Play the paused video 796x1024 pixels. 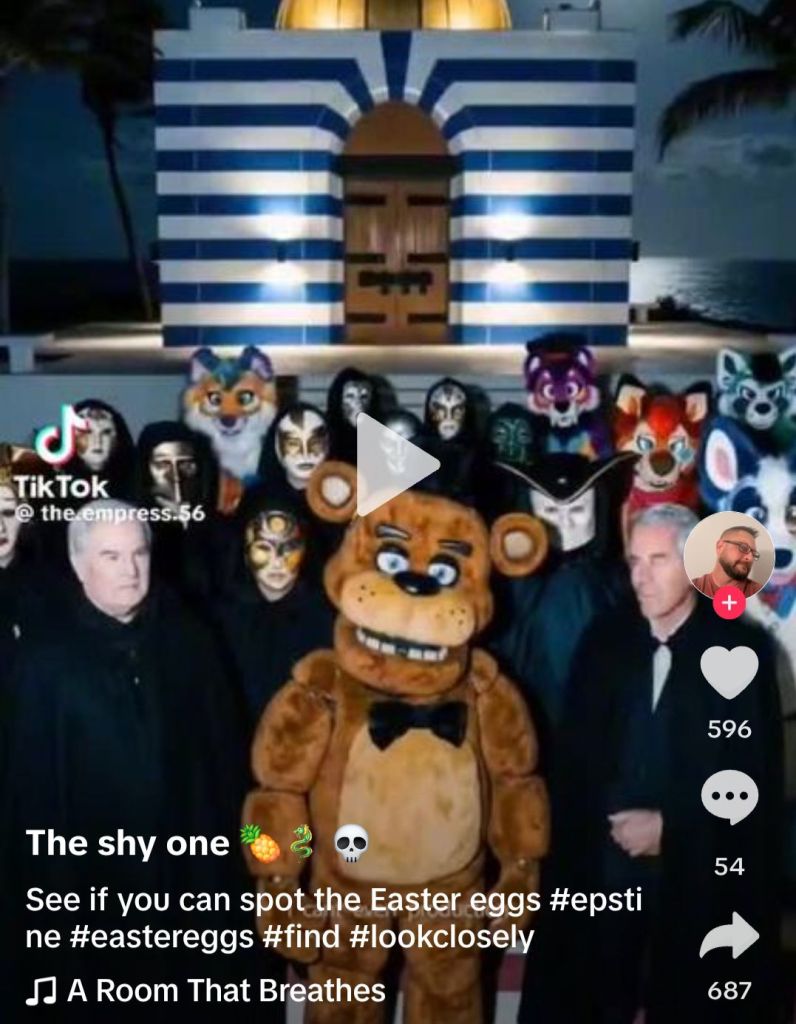click(x=397, y=463)
